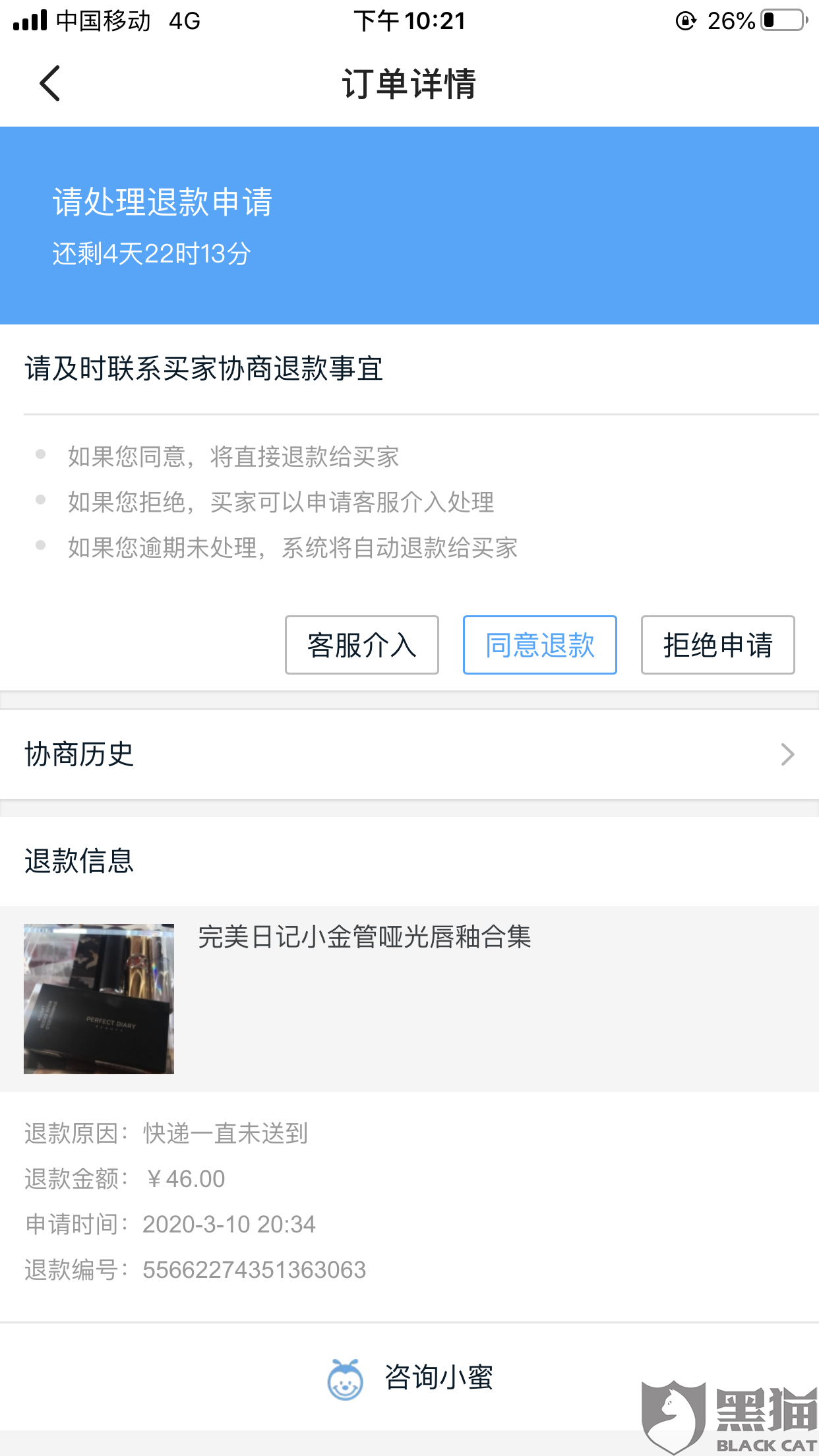
Task: Open the 协商历史 negotiation history row
Action: 409,754
